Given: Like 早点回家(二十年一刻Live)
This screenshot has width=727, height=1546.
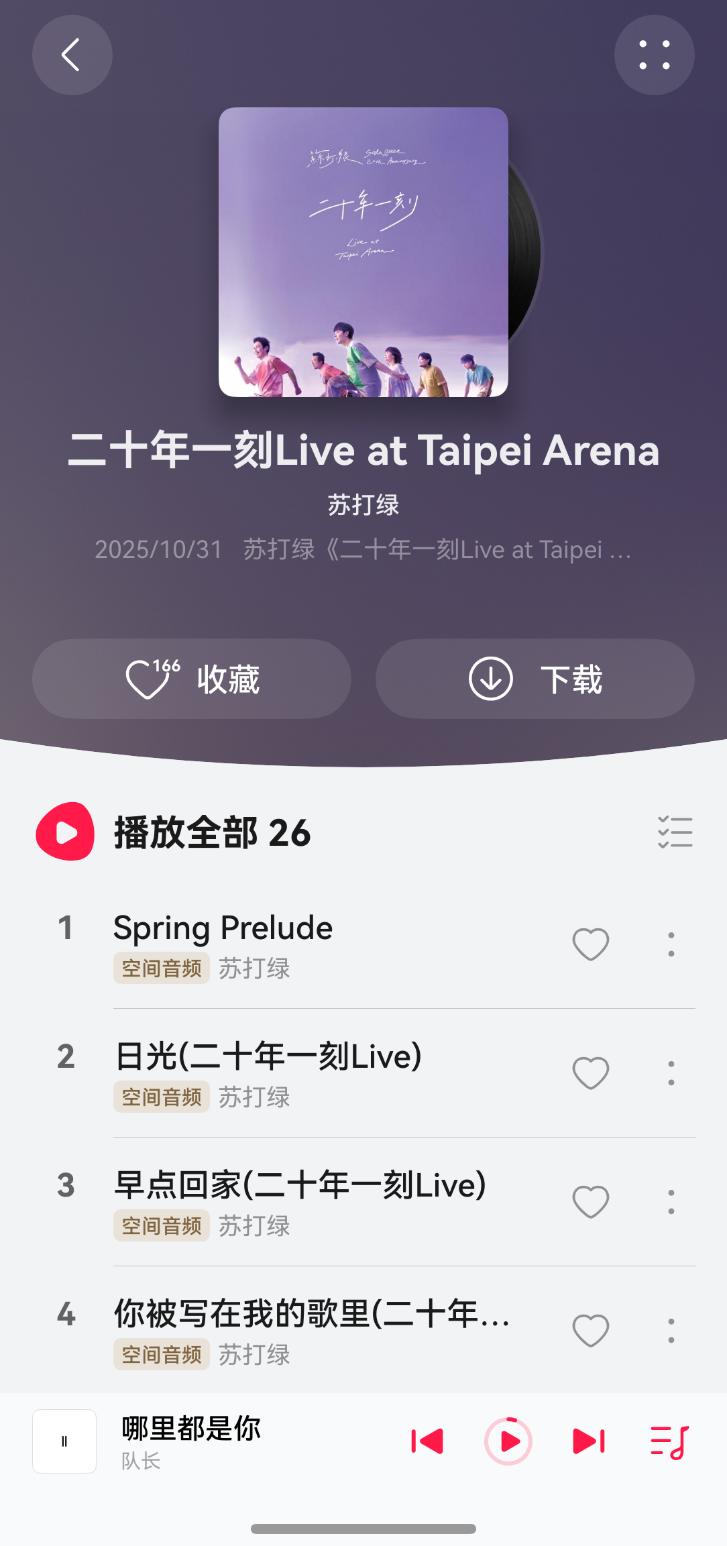Looking at the screenshot, I should coord(590,1201).
